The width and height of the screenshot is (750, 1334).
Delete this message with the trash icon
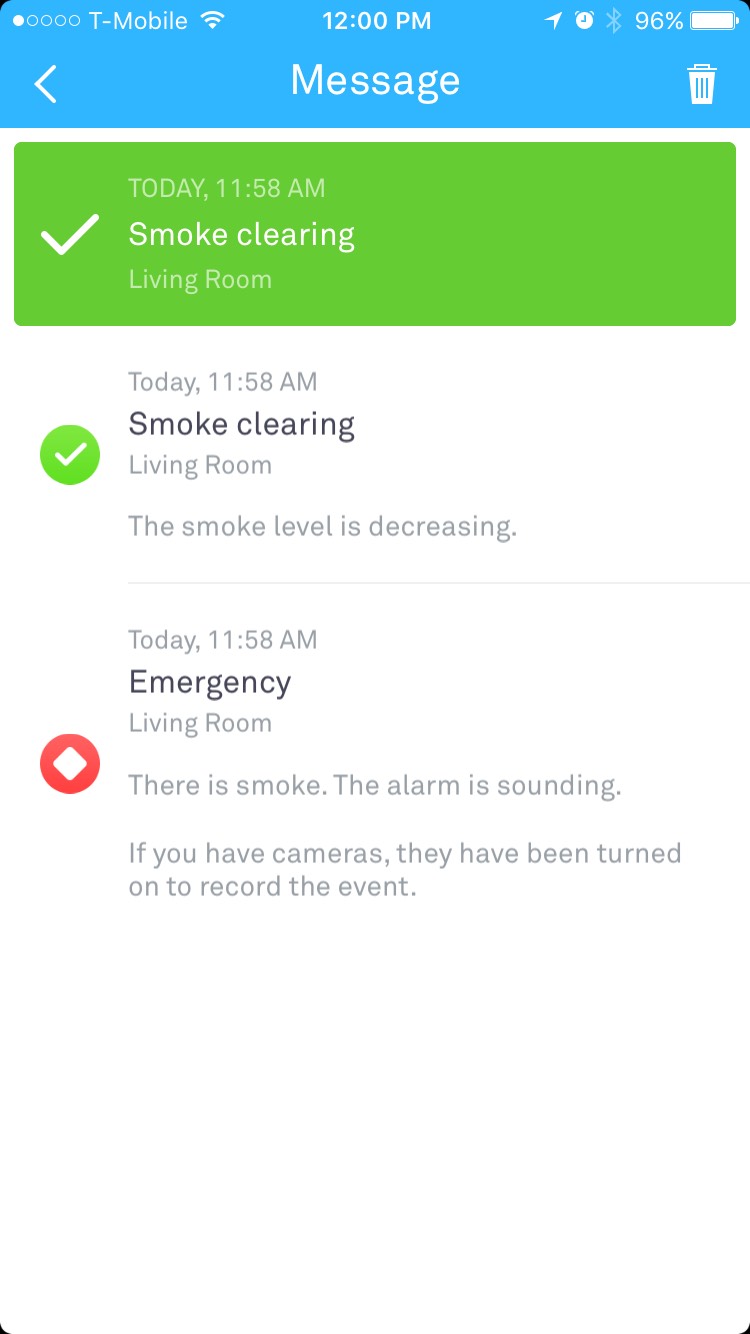coord(702,84)
